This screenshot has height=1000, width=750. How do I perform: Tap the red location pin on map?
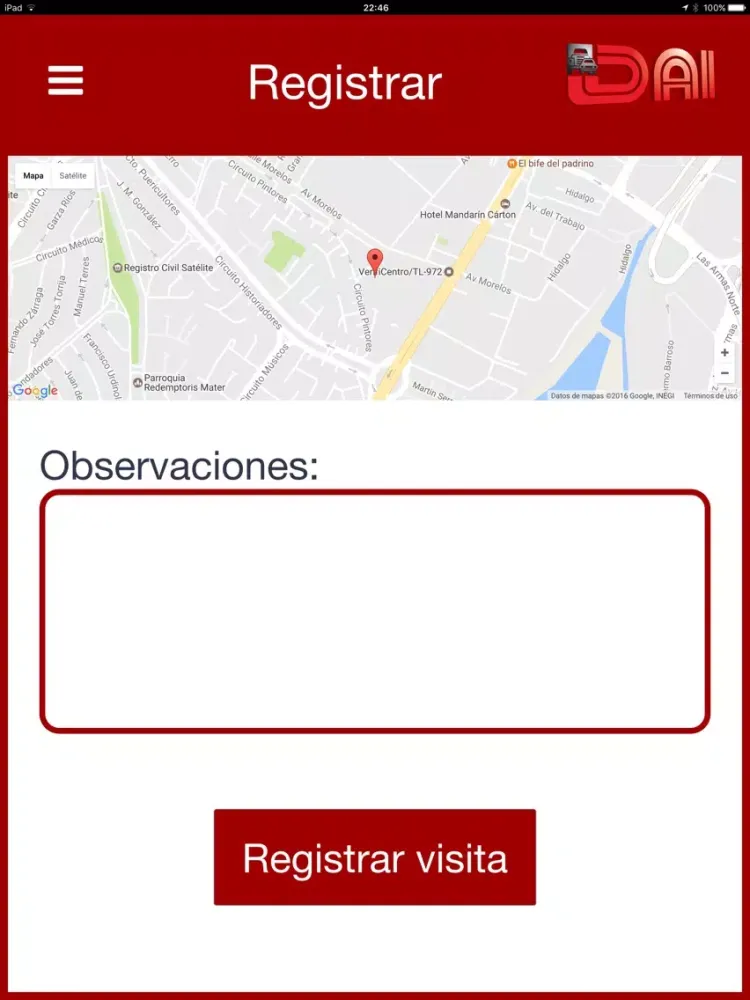click(x=375, y=260)
